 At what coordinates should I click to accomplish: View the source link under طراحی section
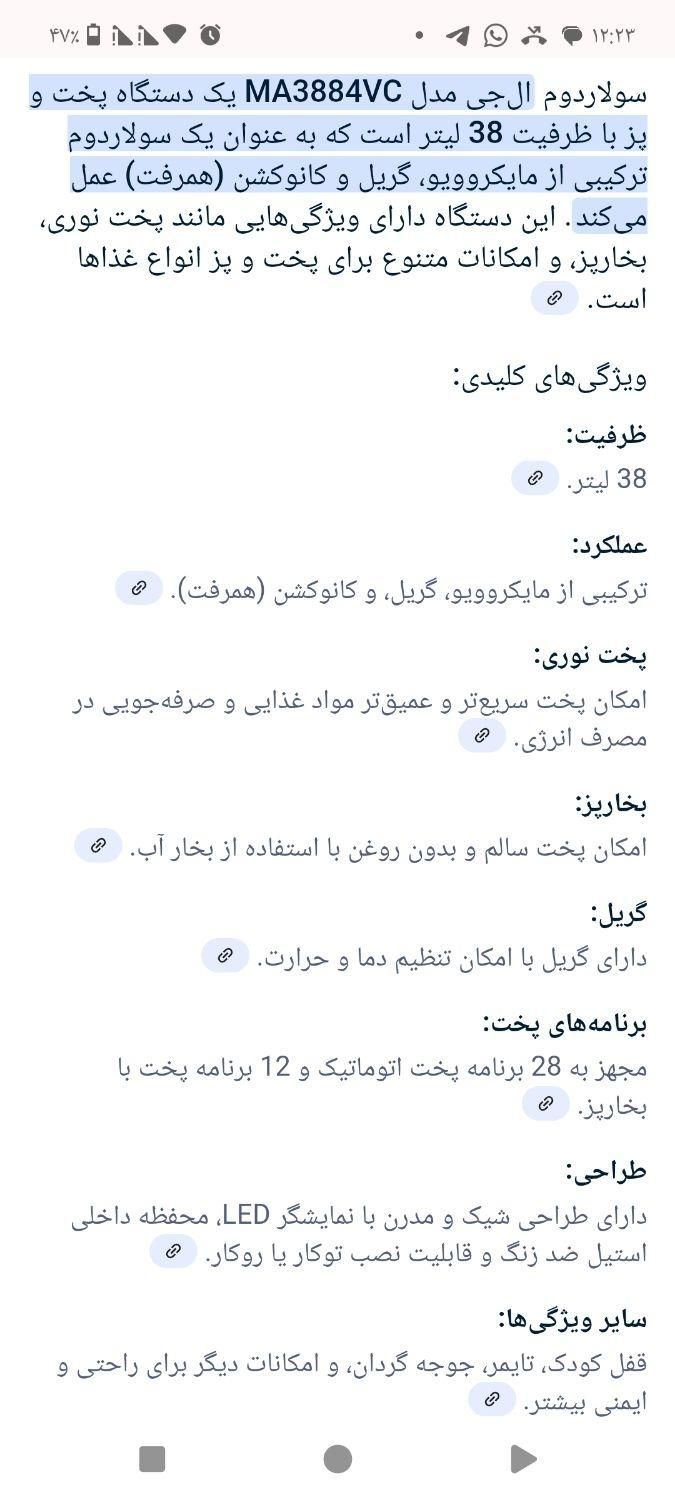[x=173, y=1251]
